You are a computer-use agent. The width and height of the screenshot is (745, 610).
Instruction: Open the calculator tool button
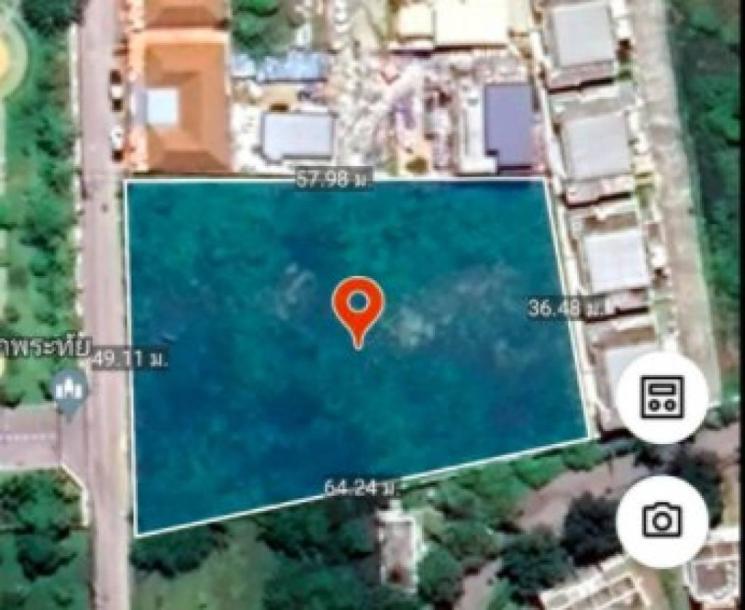[662, 397]
